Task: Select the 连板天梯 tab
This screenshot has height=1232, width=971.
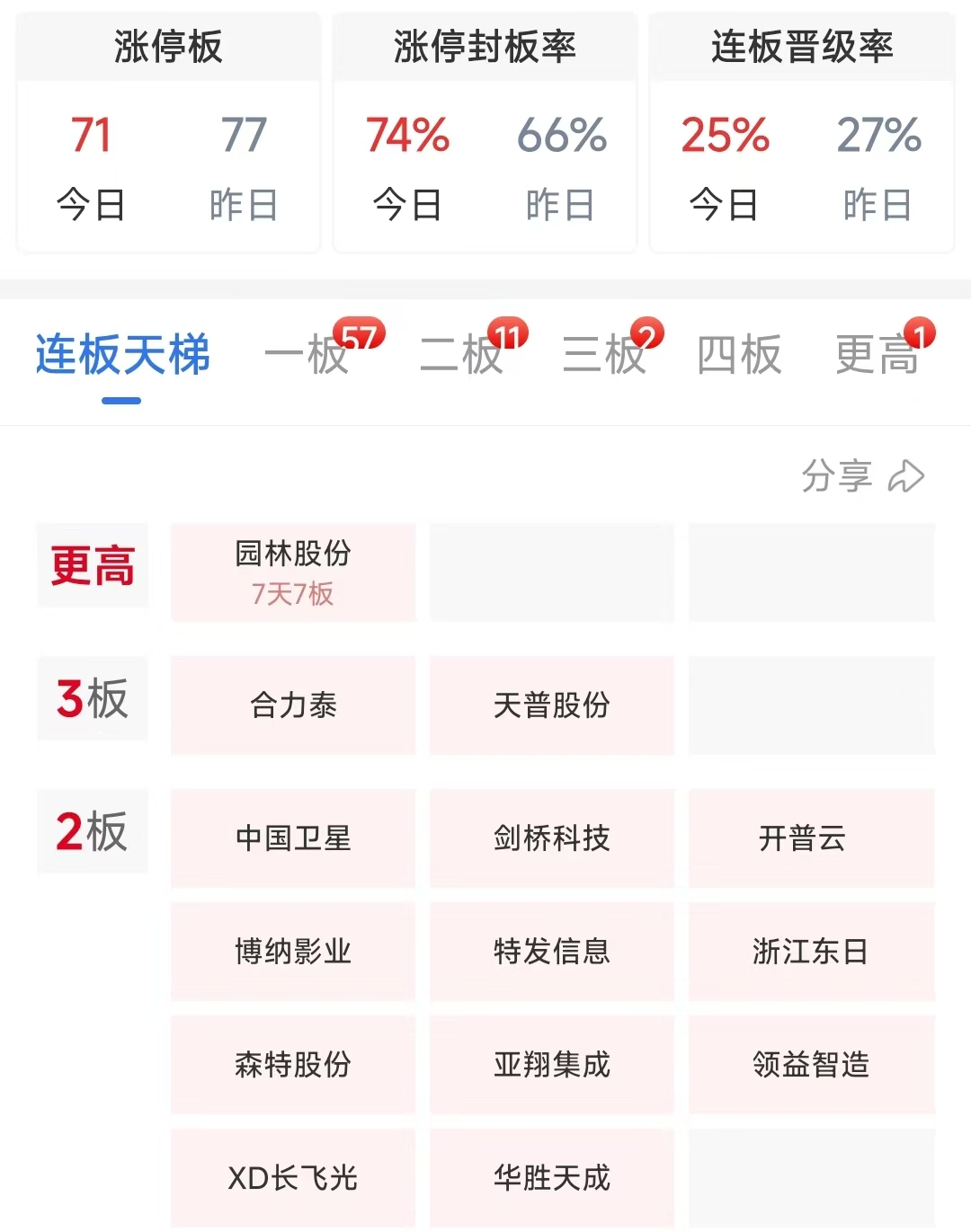Action: click(123, 354)
